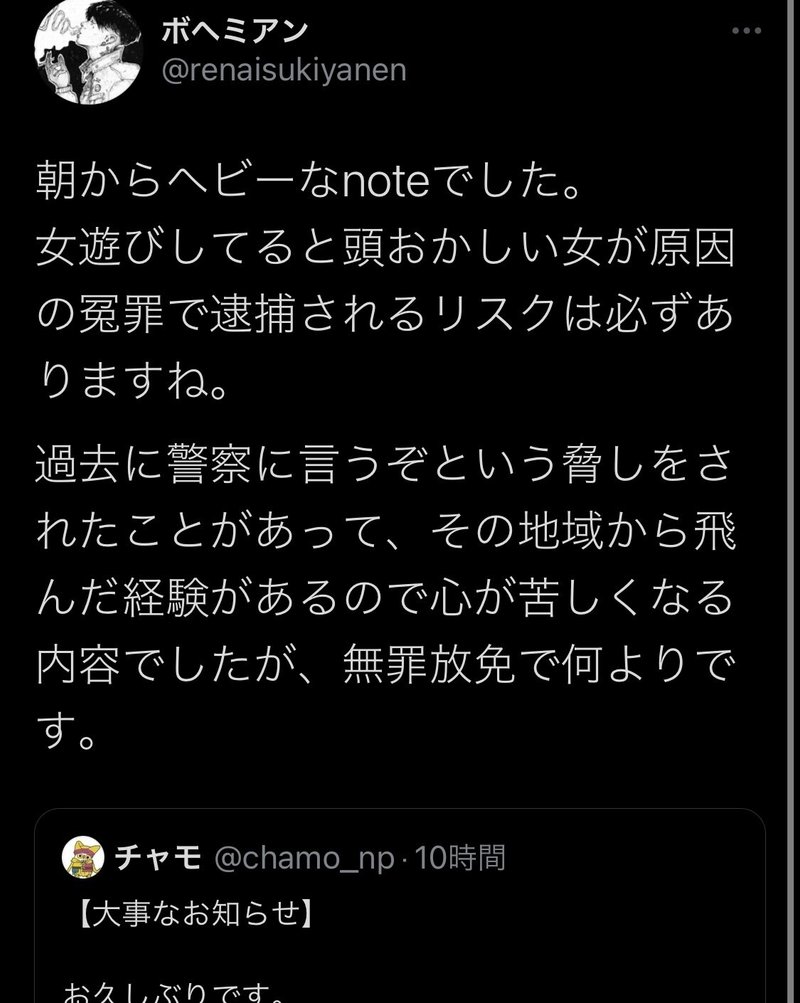View the @renaisukiyanen profile
Screen dimensions: 800x1003
(282, 71)
